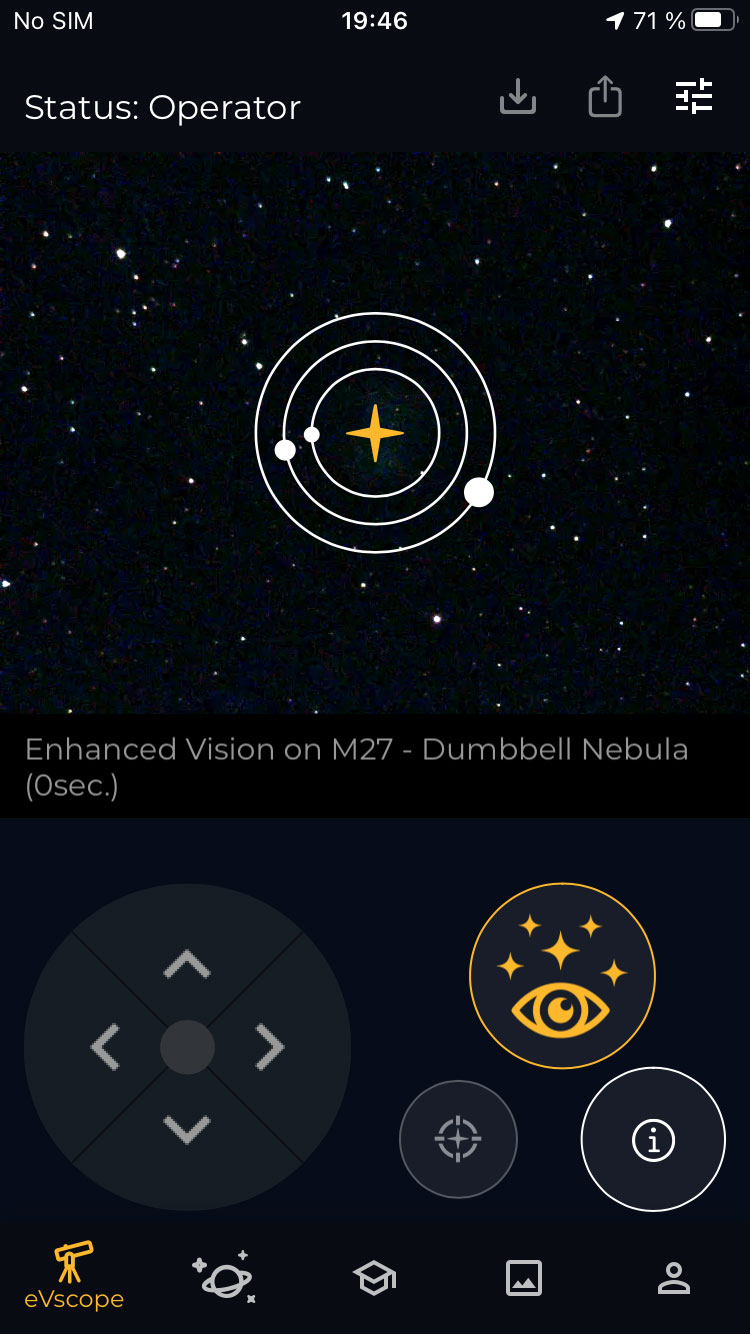Switch to the eVscope tab
750x1334 pixels.
74,1275
